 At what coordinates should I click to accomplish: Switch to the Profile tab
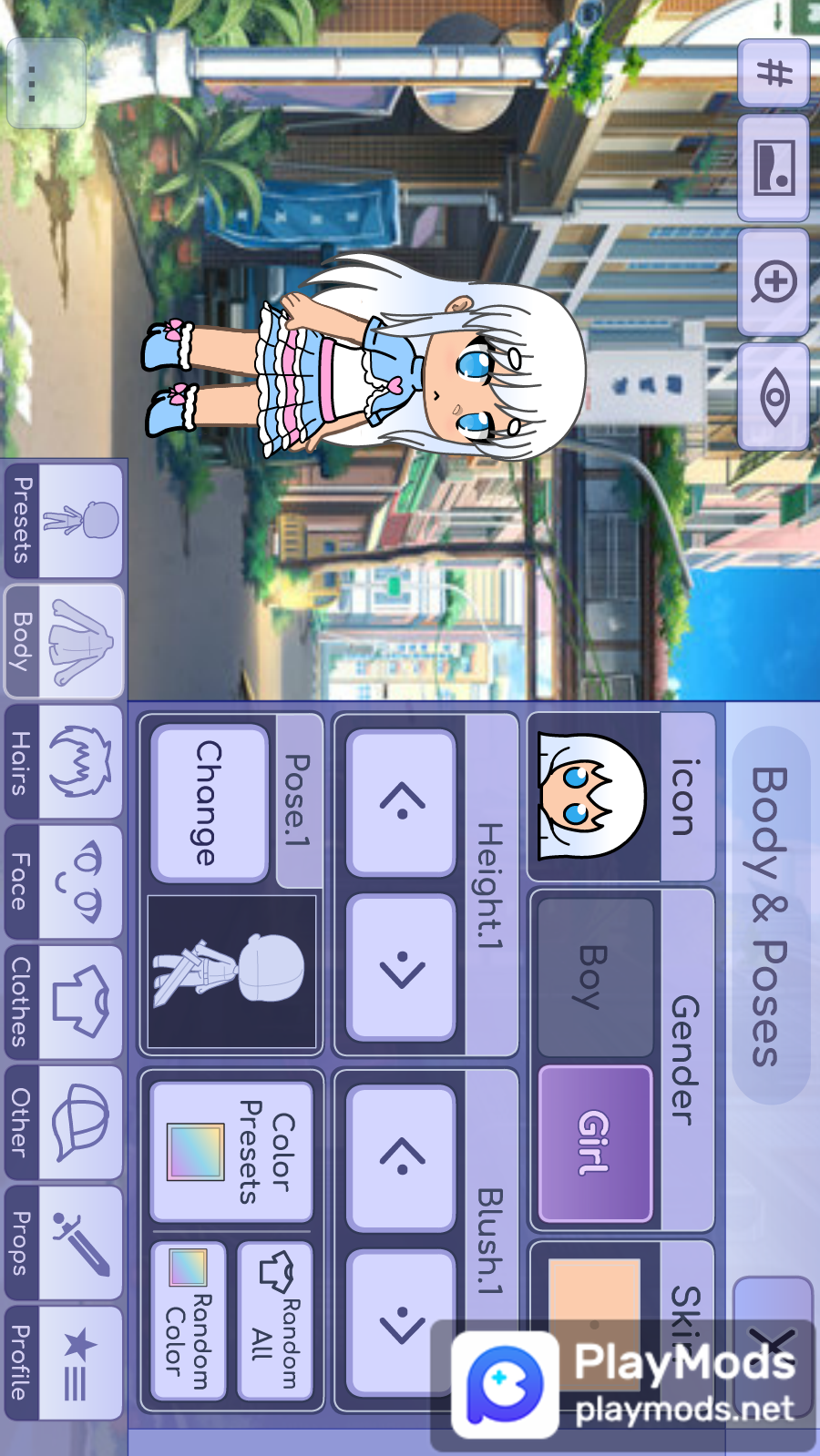tap(64, 1363)
